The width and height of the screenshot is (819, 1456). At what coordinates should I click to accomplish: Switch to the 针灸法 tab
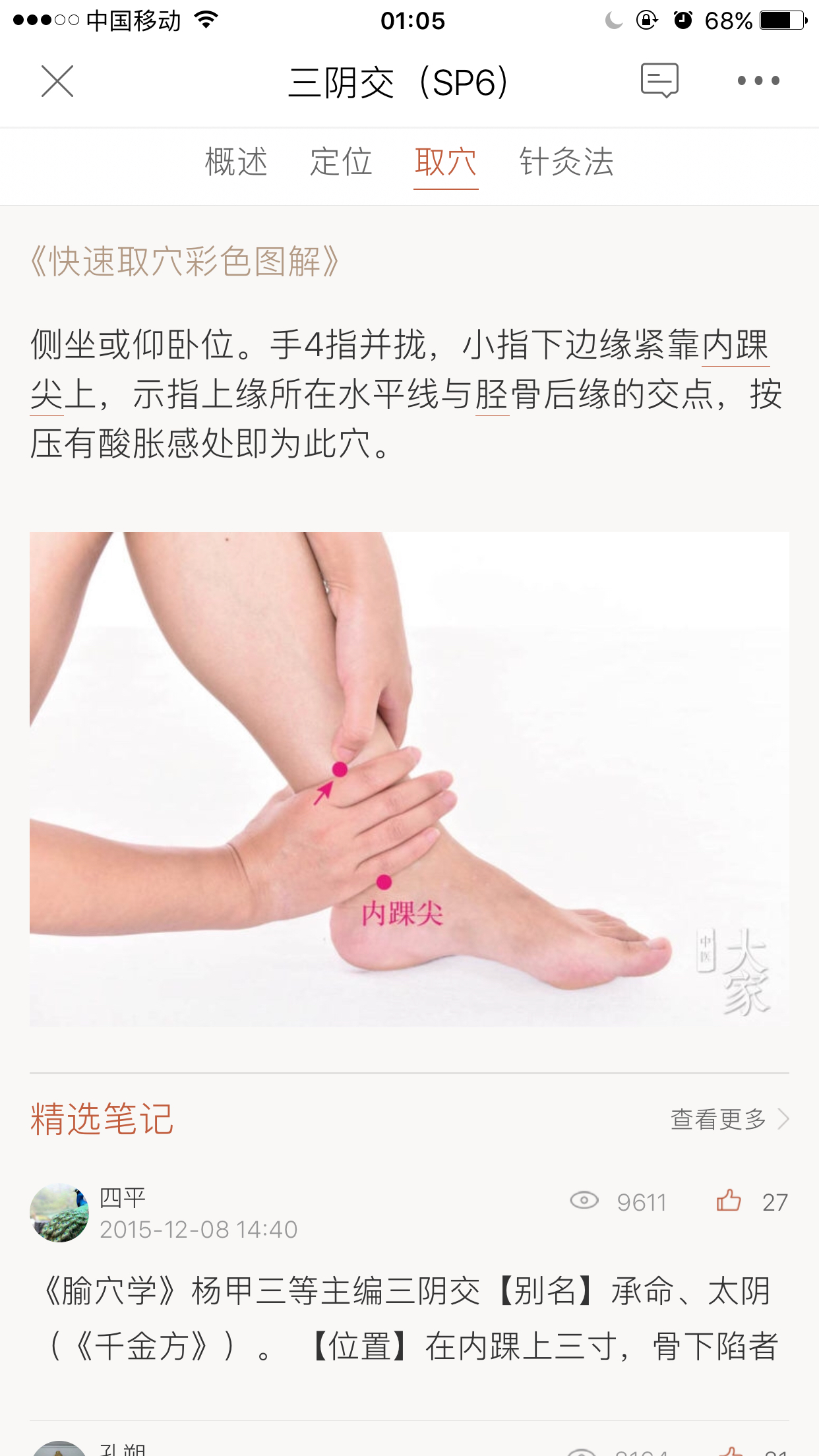point(566,162)
